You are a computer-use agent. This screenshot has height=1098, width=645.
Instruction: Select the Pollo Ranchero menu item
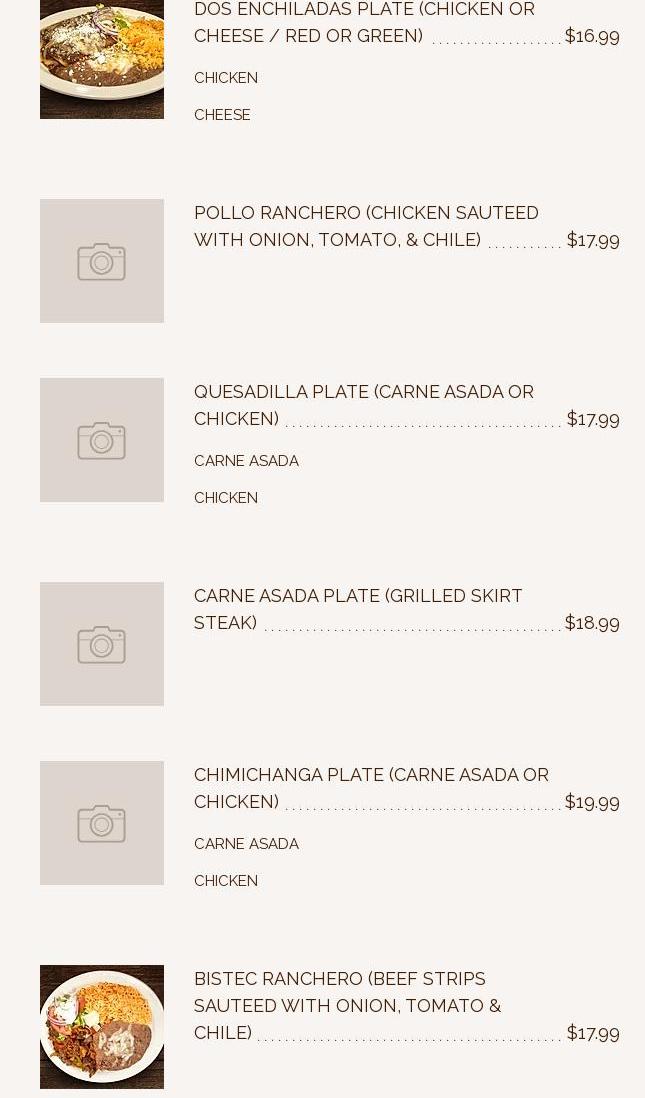(366, 226)
